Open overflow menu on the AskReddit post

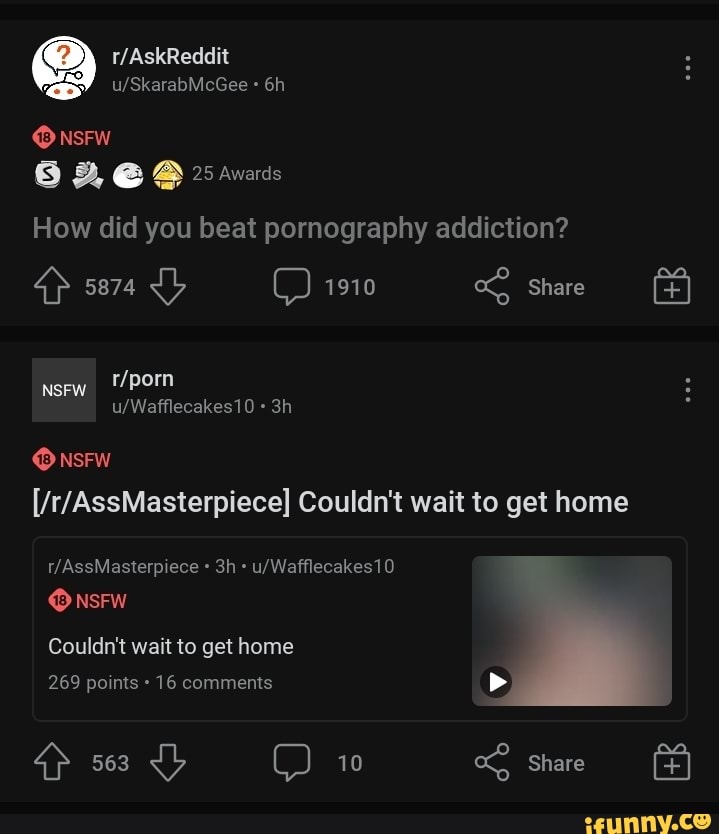[688, 68]
